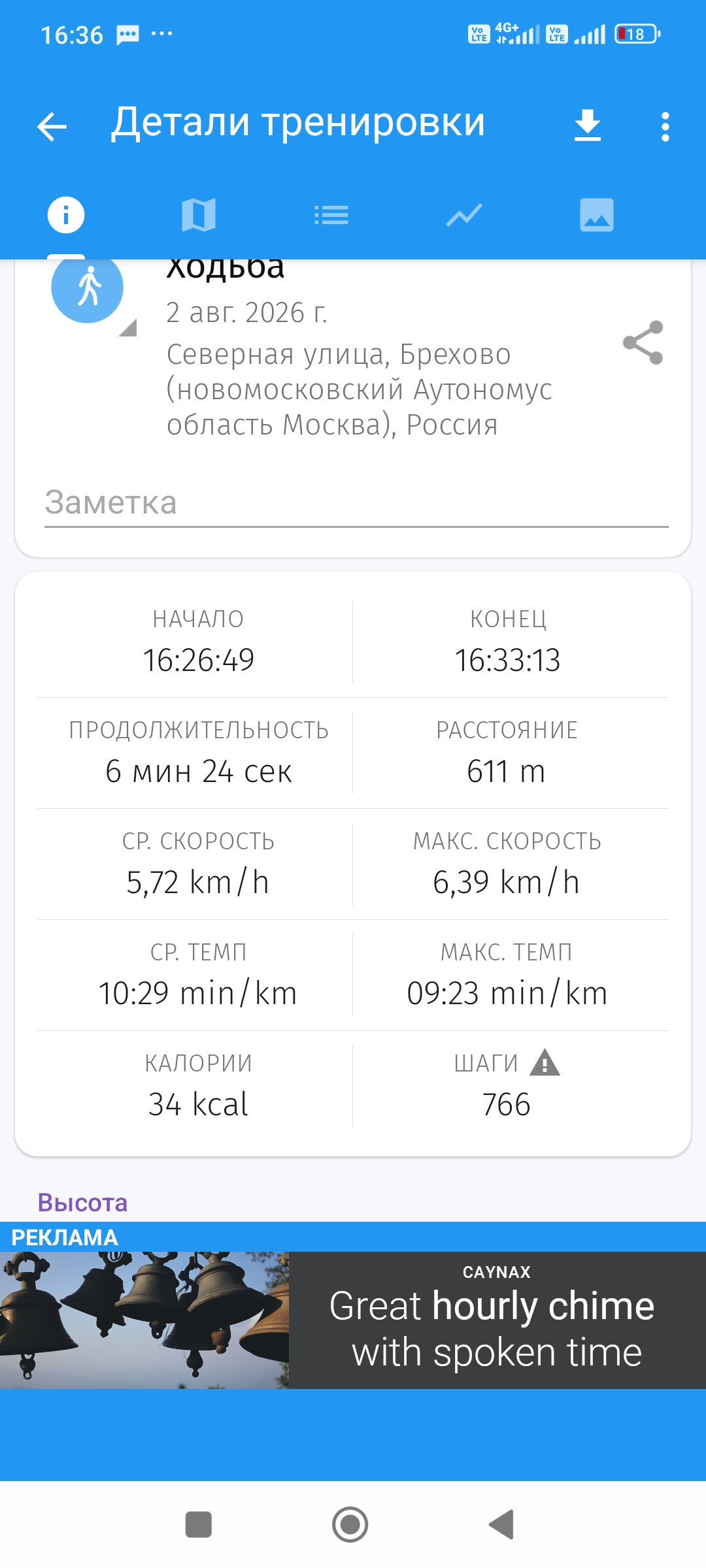Tap the warning icon next to ШАГИ

point(545,1062)
